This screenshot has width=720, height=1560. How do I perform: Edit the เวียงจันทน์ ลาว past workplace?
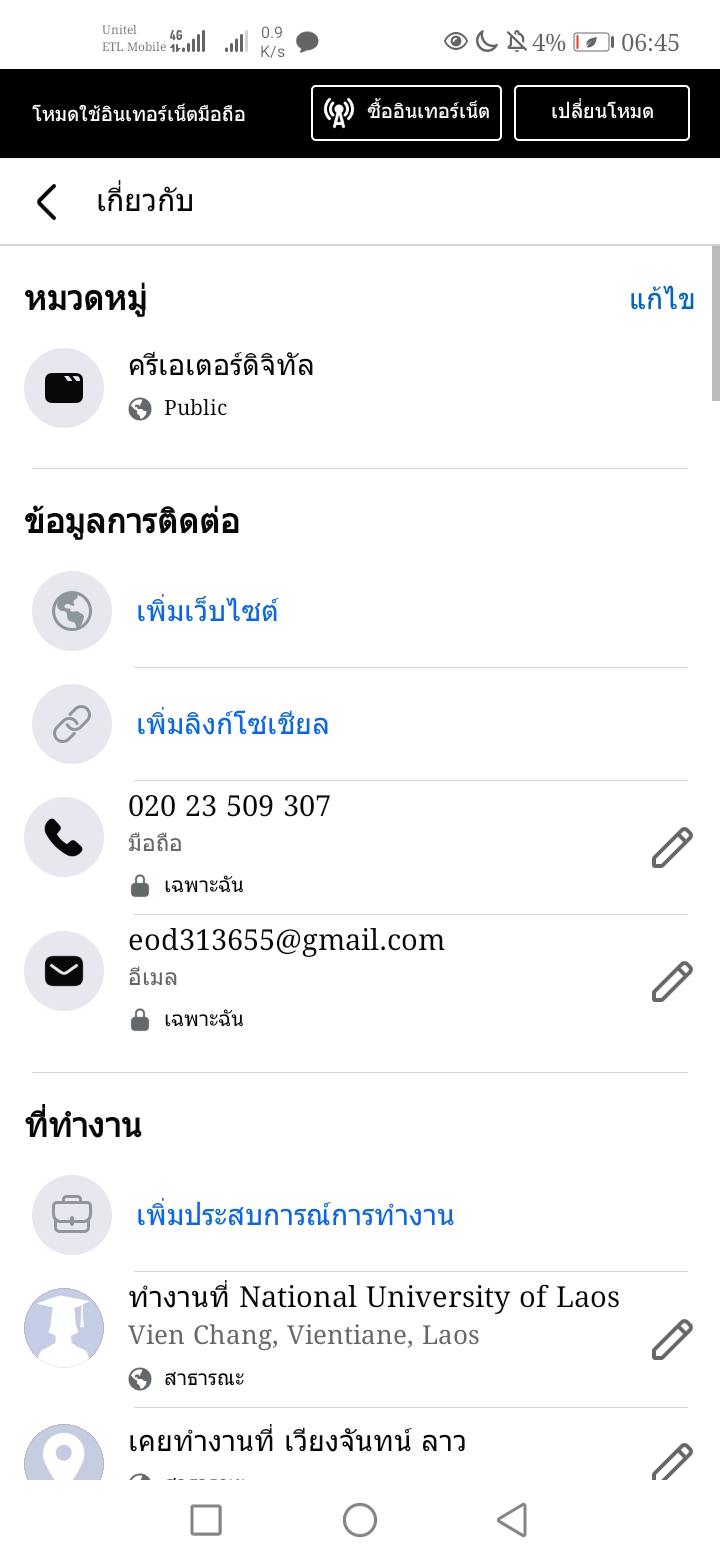672,1460
